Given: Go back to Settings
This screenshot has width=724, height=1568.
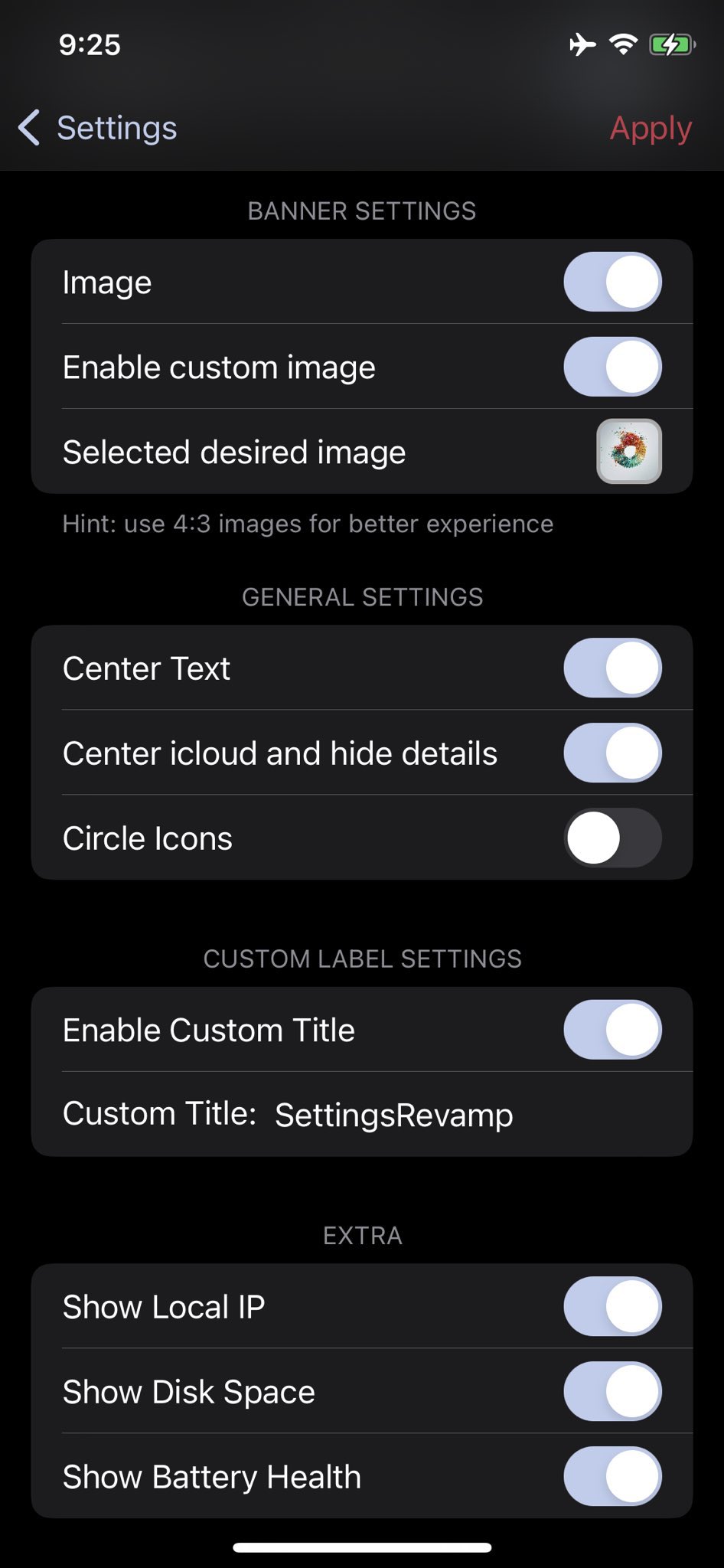Looking at the screenshot, I should coord(98,128).
